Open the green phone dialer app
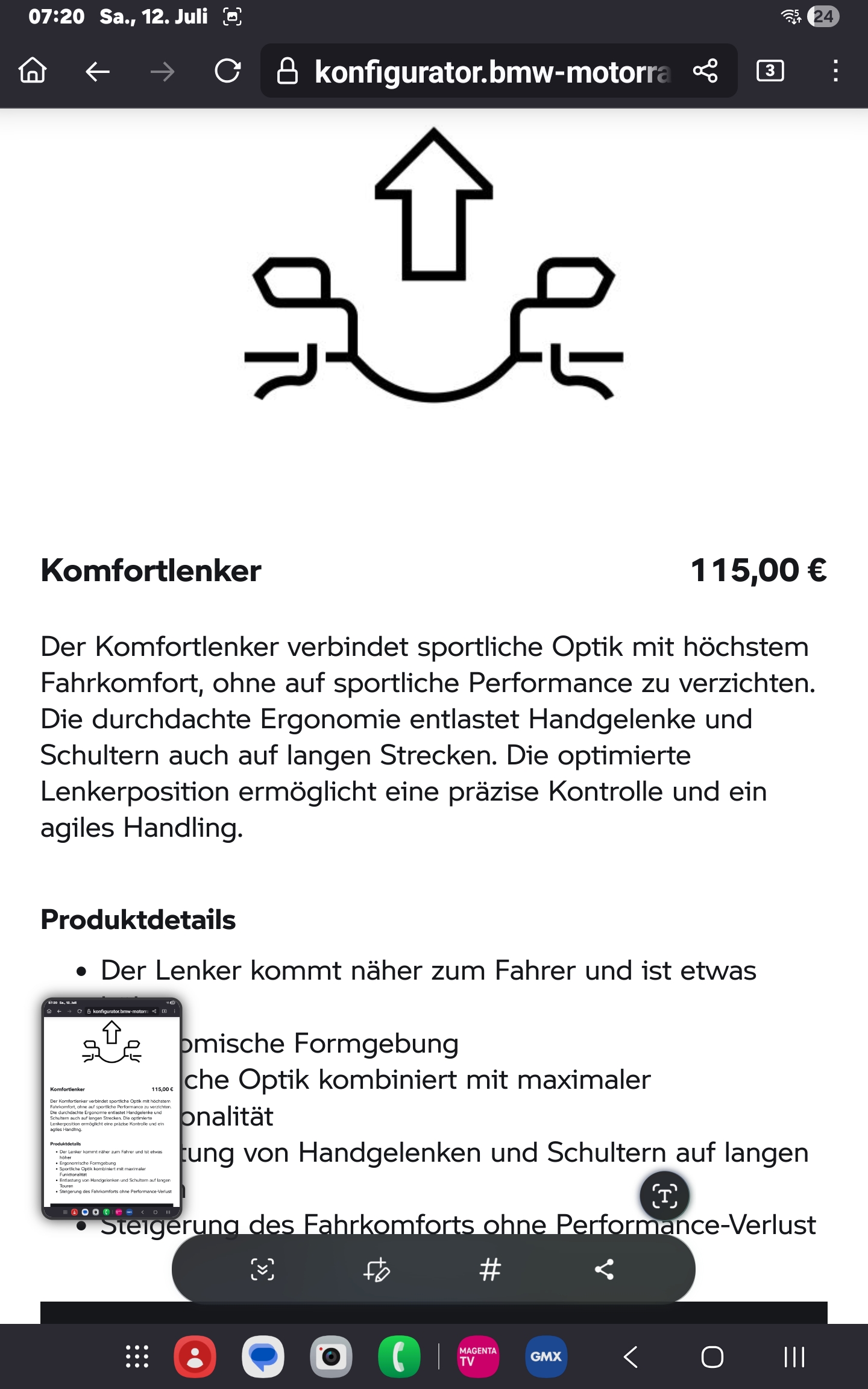The width and height of the screenshot is (868, 1389). pyautogui.click(x=399, y=1357)
